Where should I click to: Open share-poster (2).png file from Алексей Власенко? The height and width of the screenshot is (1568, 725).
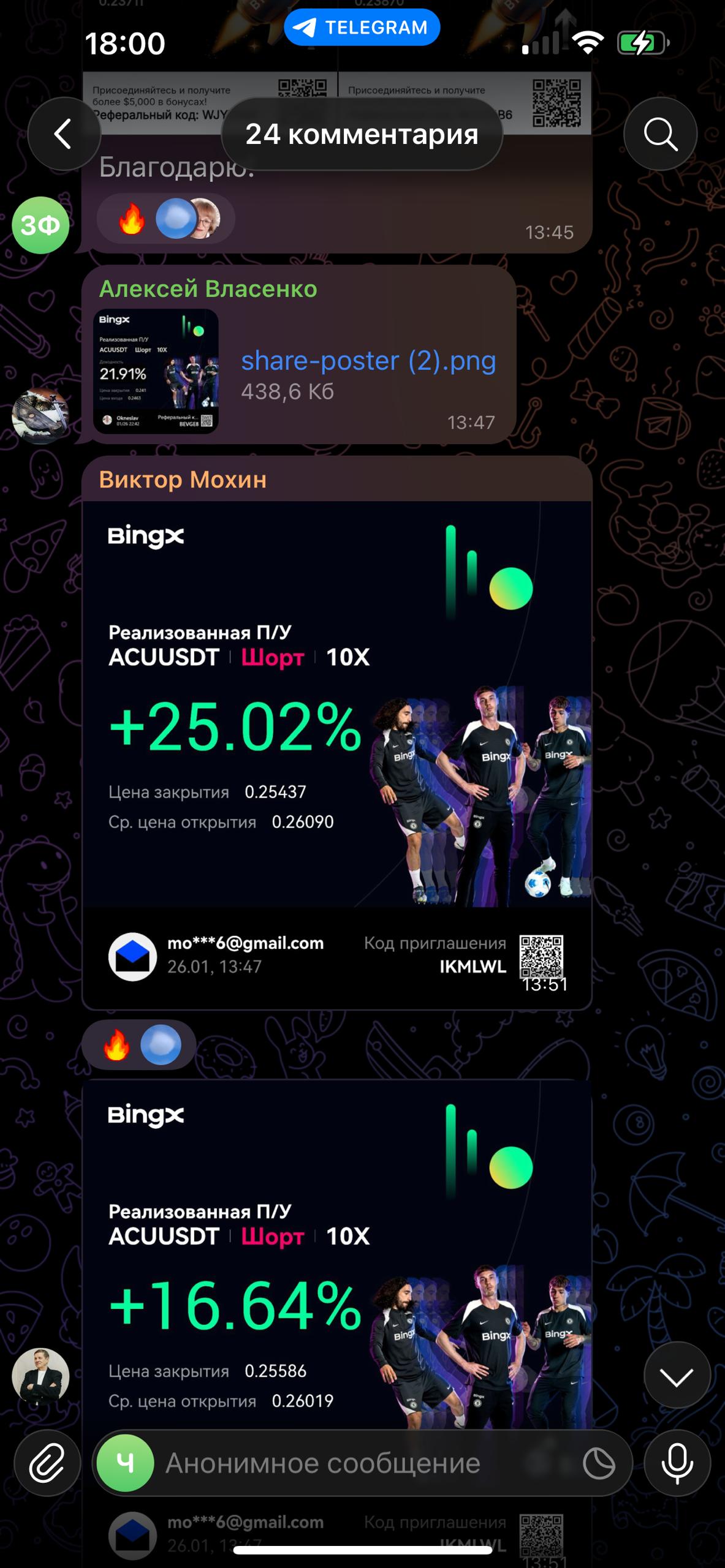[x=156, y=371]
